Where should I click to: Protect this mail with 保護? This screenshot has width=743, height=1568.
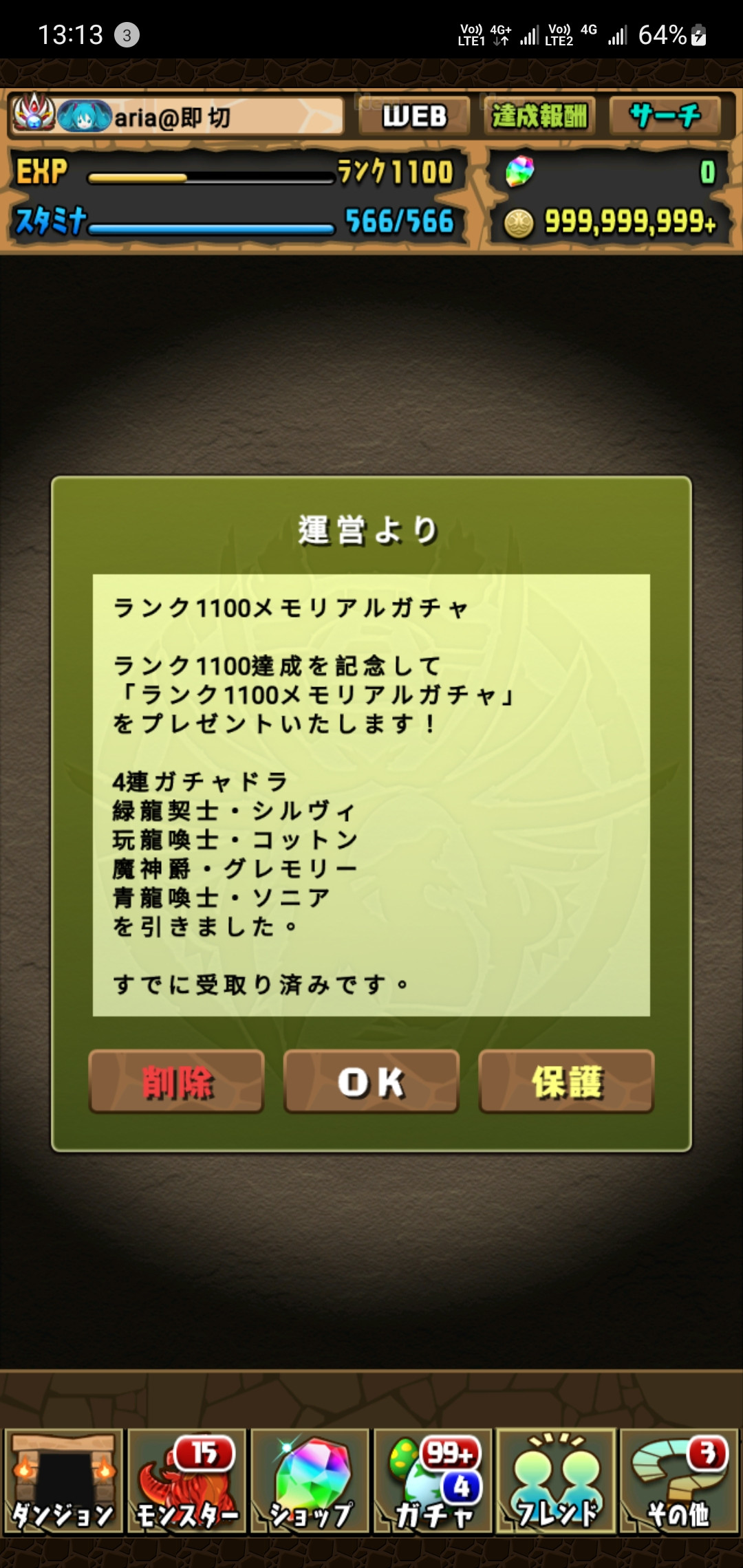click(x=566, y=1081)
